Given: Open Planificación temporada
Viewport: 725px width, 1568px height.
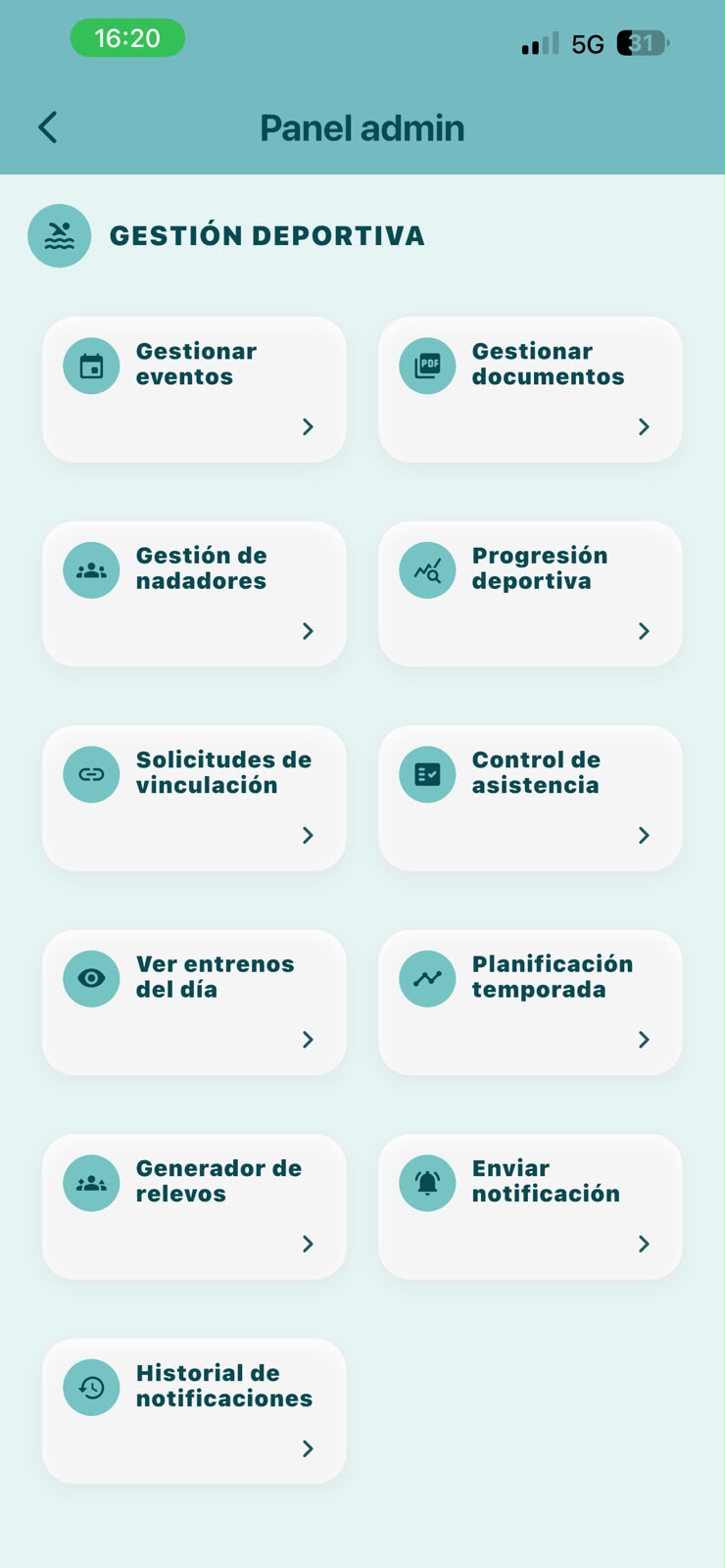Looking at the screenshot, I should [x=530, y=1003].
